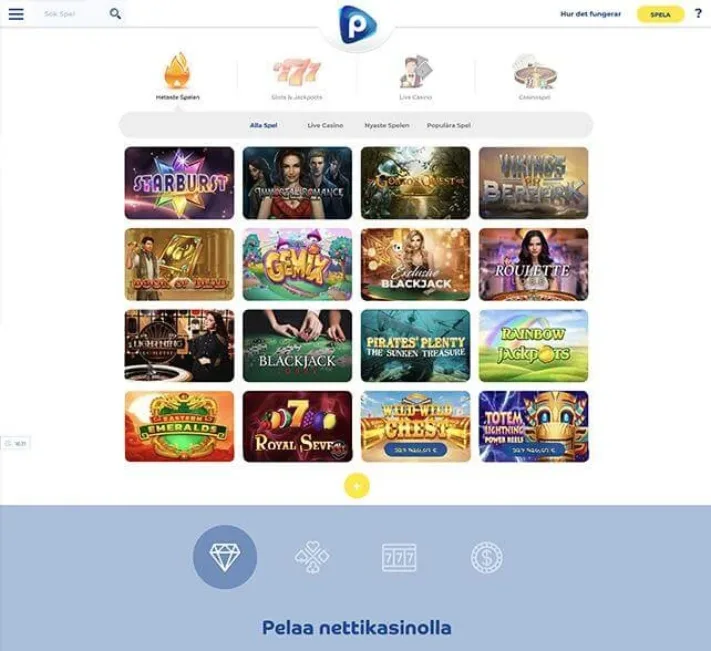Show the Alla Spel filter
The image size is (711, 651).
click(264, 126)
